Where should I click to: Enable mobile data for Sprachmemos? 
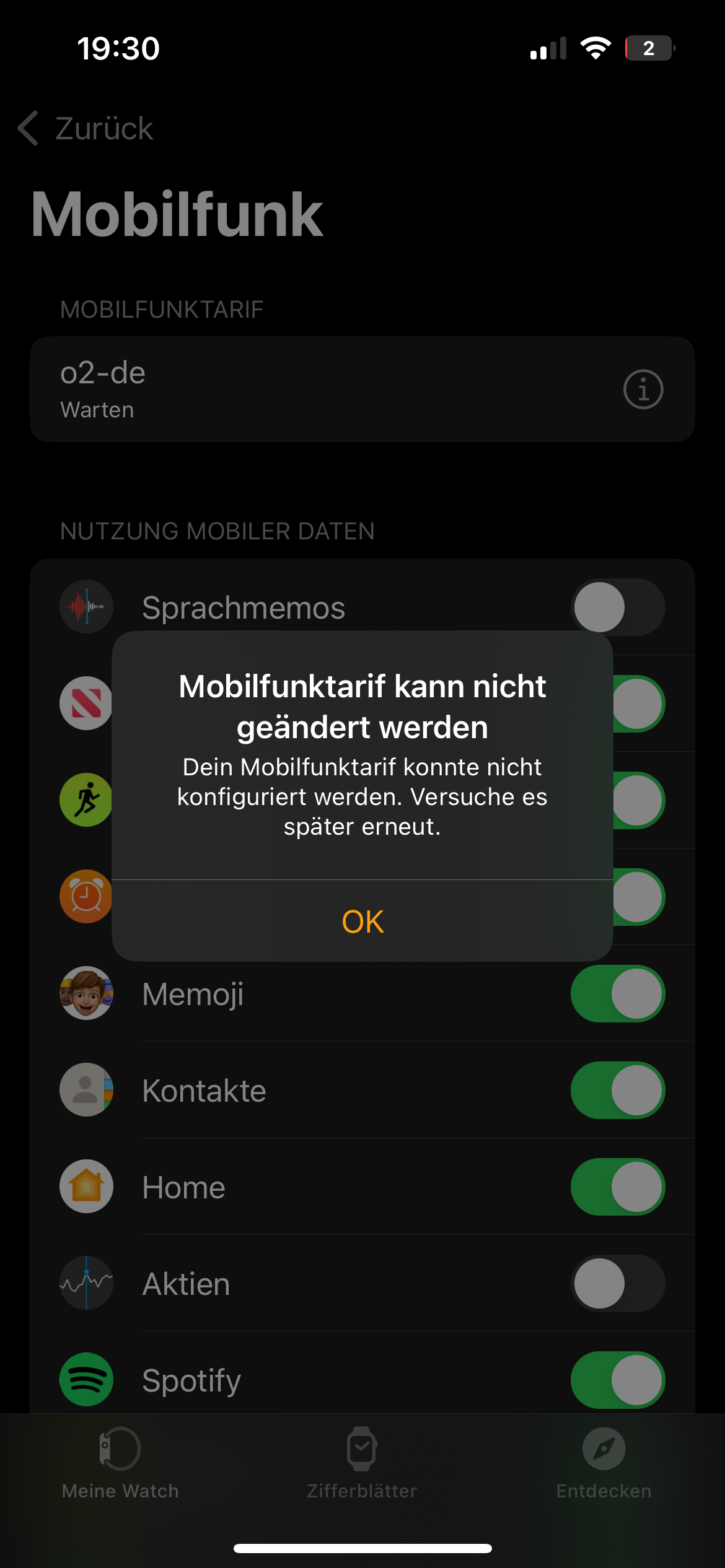[618, 607]
